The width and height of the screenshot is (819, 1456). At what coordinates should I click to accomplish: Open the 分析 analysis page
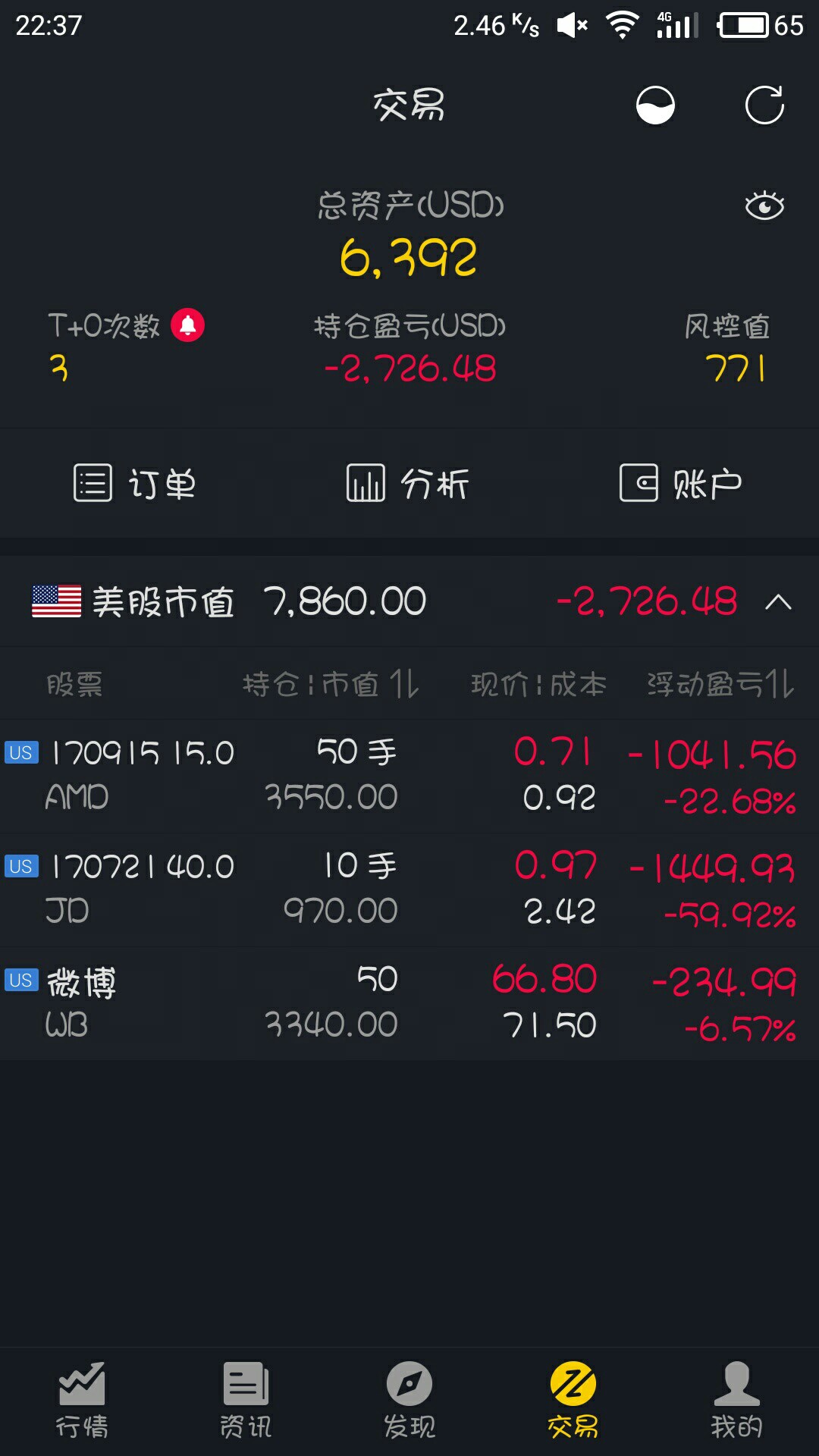408,483
